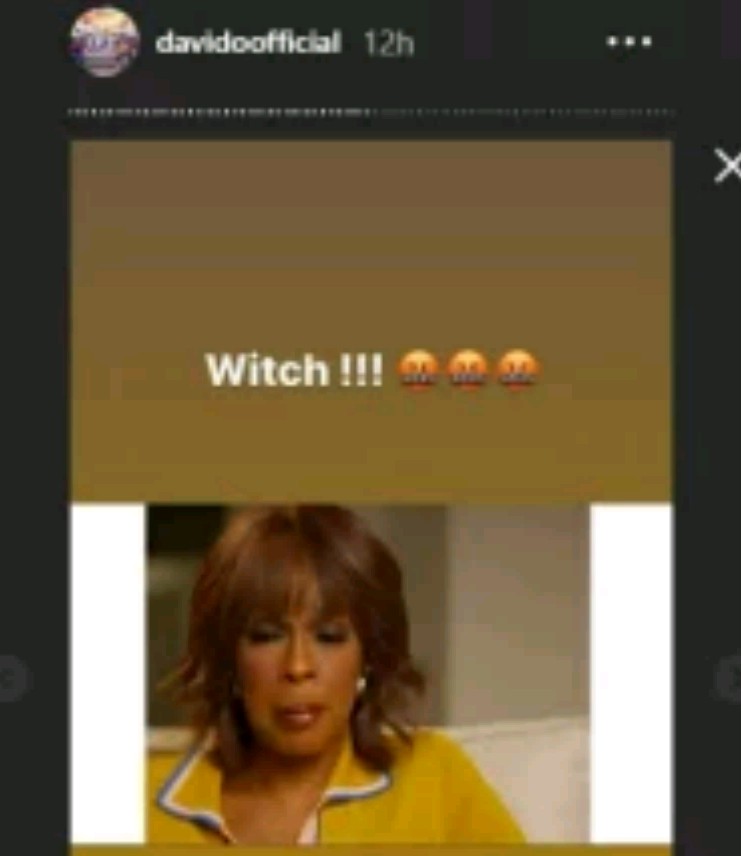Tap the davidoofficial username

(x=248, y=43)
